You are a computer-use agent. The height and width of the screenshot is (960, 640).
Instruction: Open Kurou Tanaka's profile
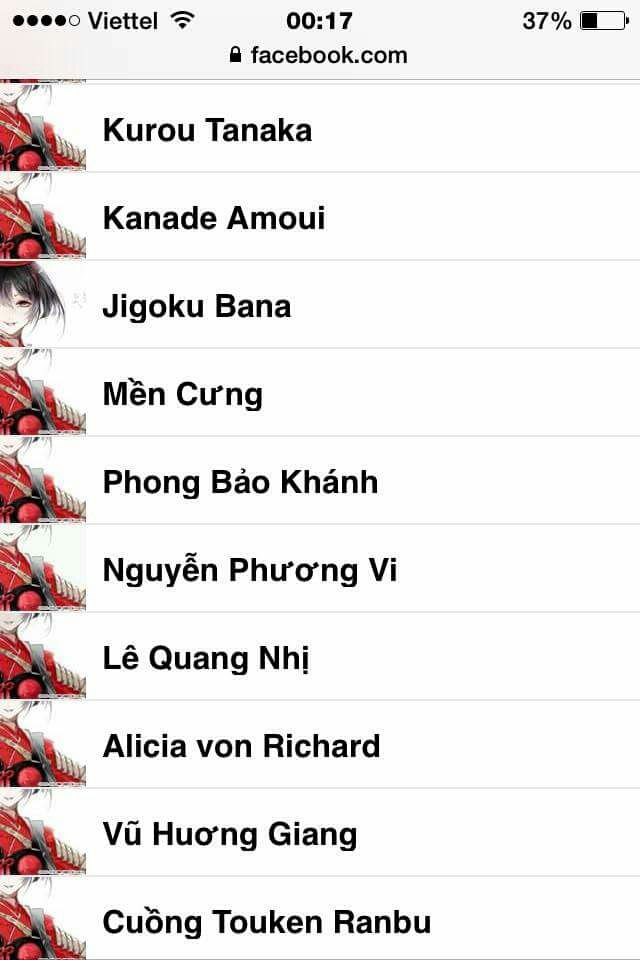(207, 131)
